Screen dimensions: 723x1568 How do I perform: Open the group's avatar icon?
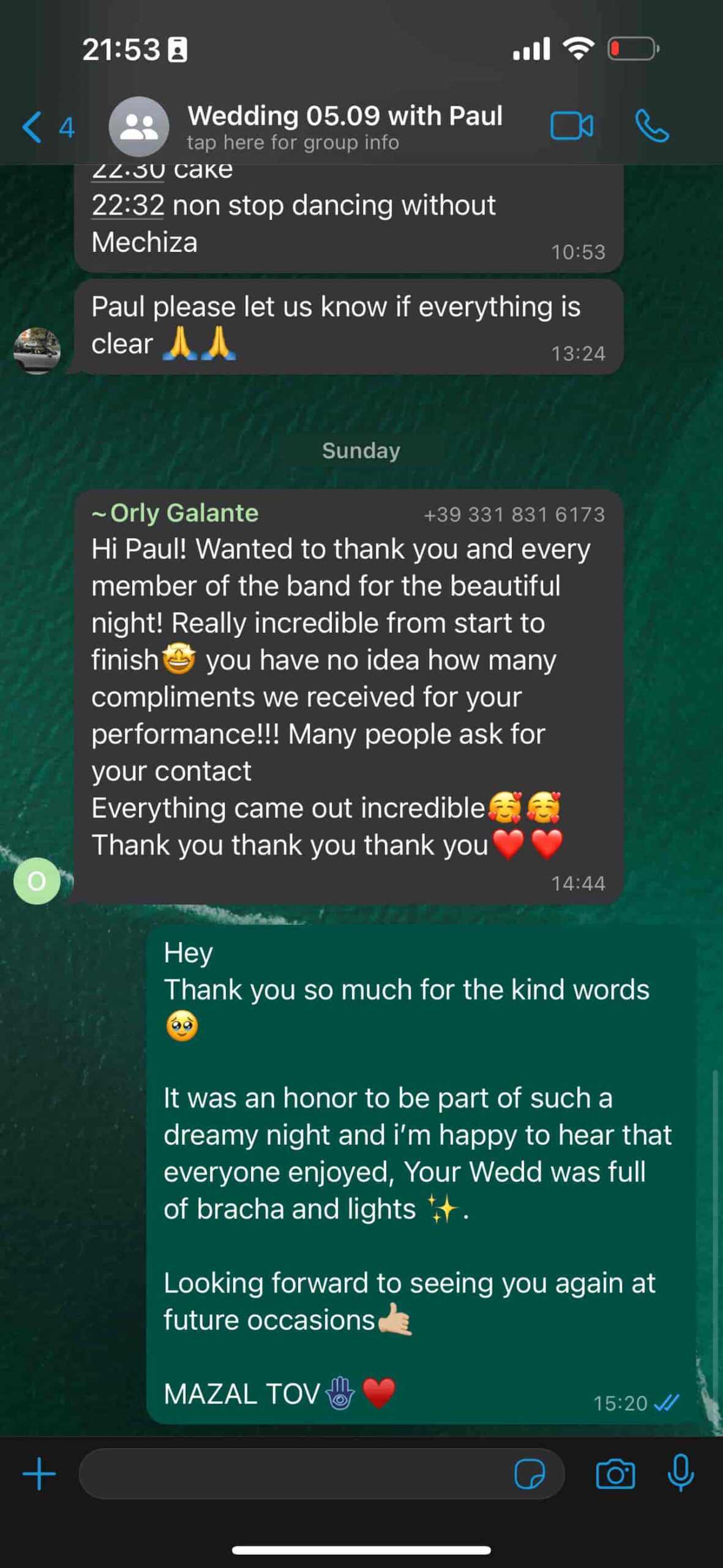(x=139, y=127)
